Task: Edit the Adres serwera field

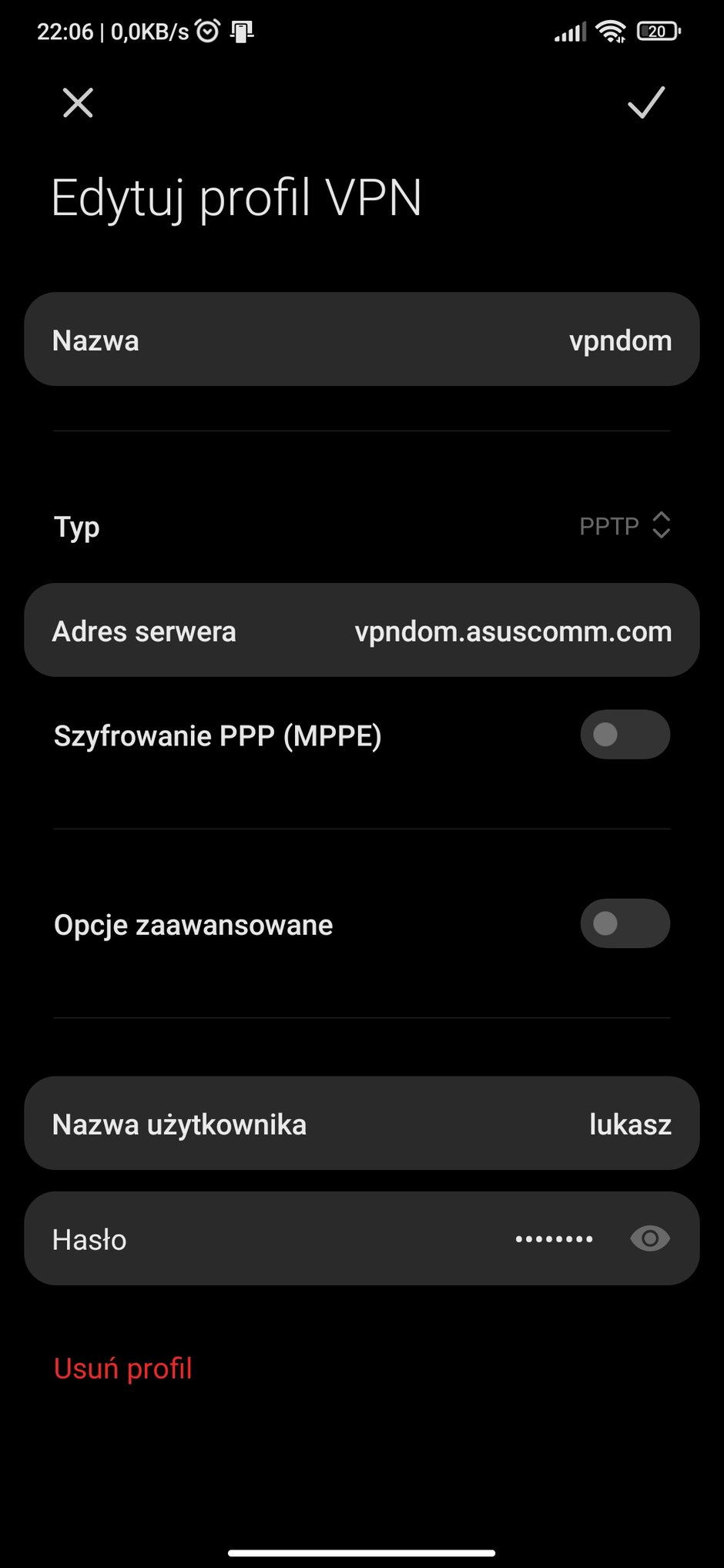Action: tap(362, 631)
